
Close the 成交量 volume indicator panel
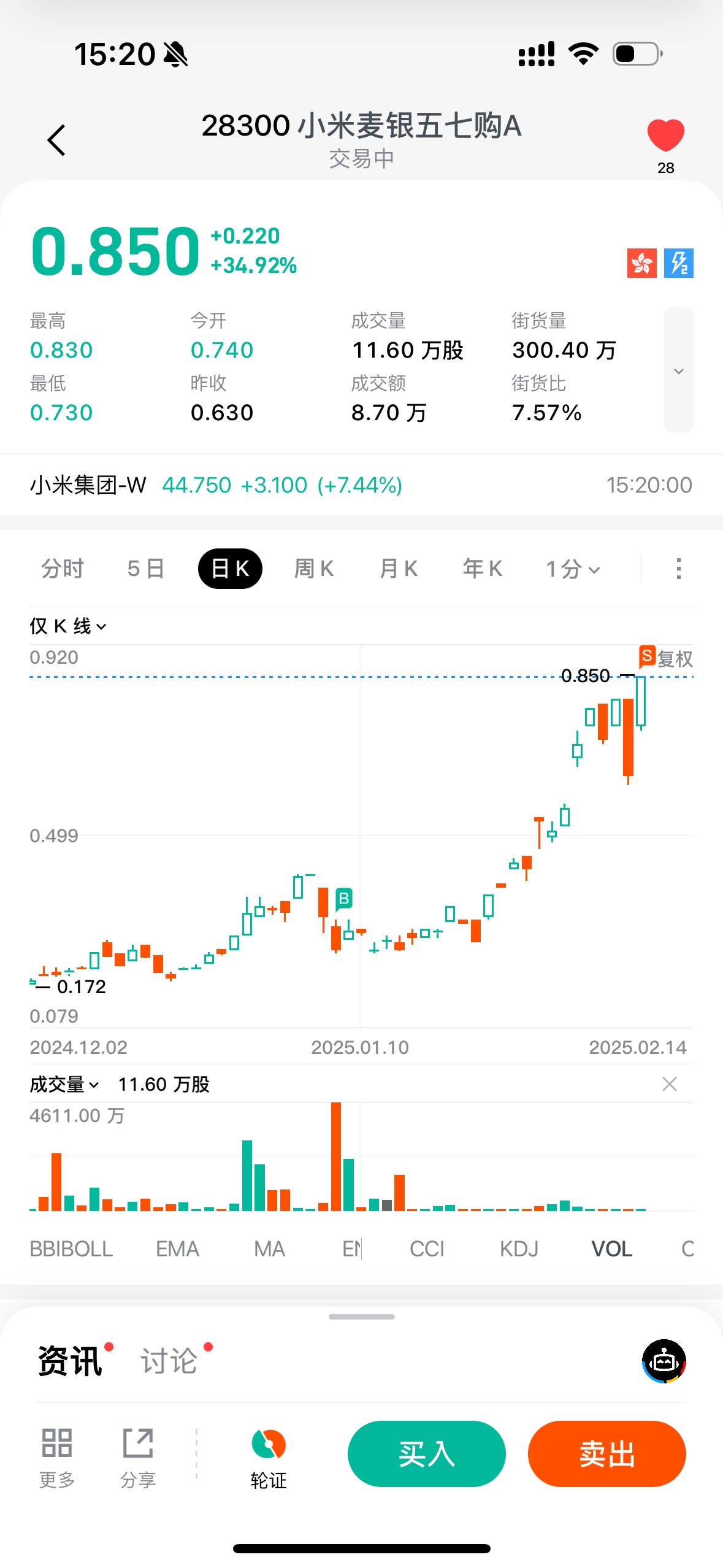click(669, 1084)
